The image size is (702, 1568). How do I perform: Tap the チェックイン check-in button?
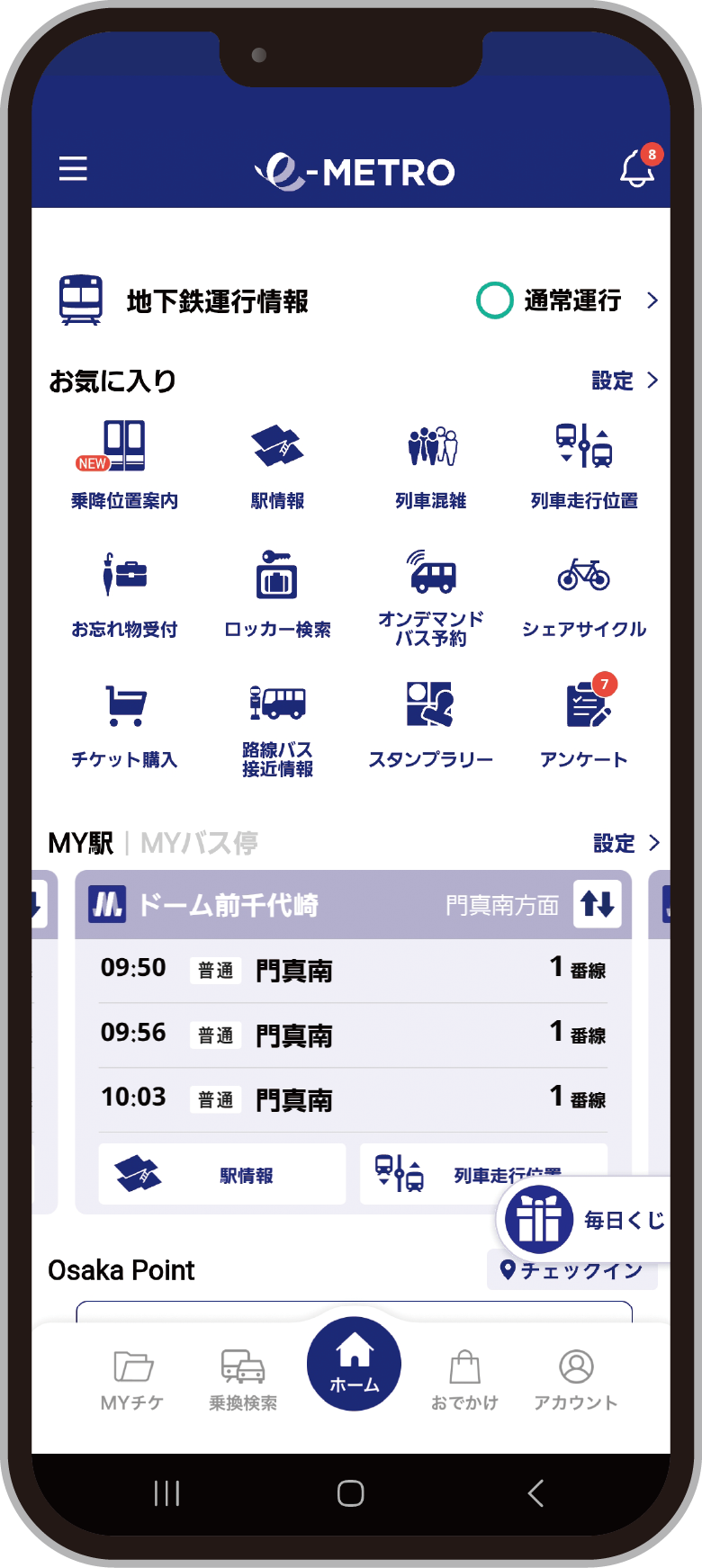point(572,1270)
